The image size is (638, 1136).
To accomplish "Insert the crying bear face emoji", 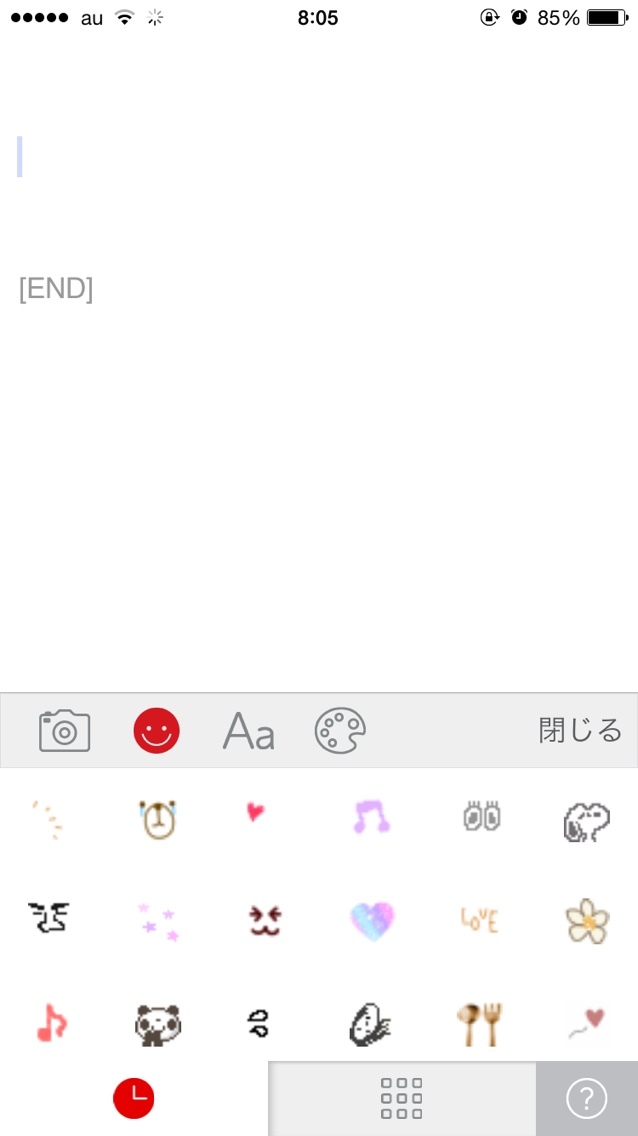I will click(157, 820).
